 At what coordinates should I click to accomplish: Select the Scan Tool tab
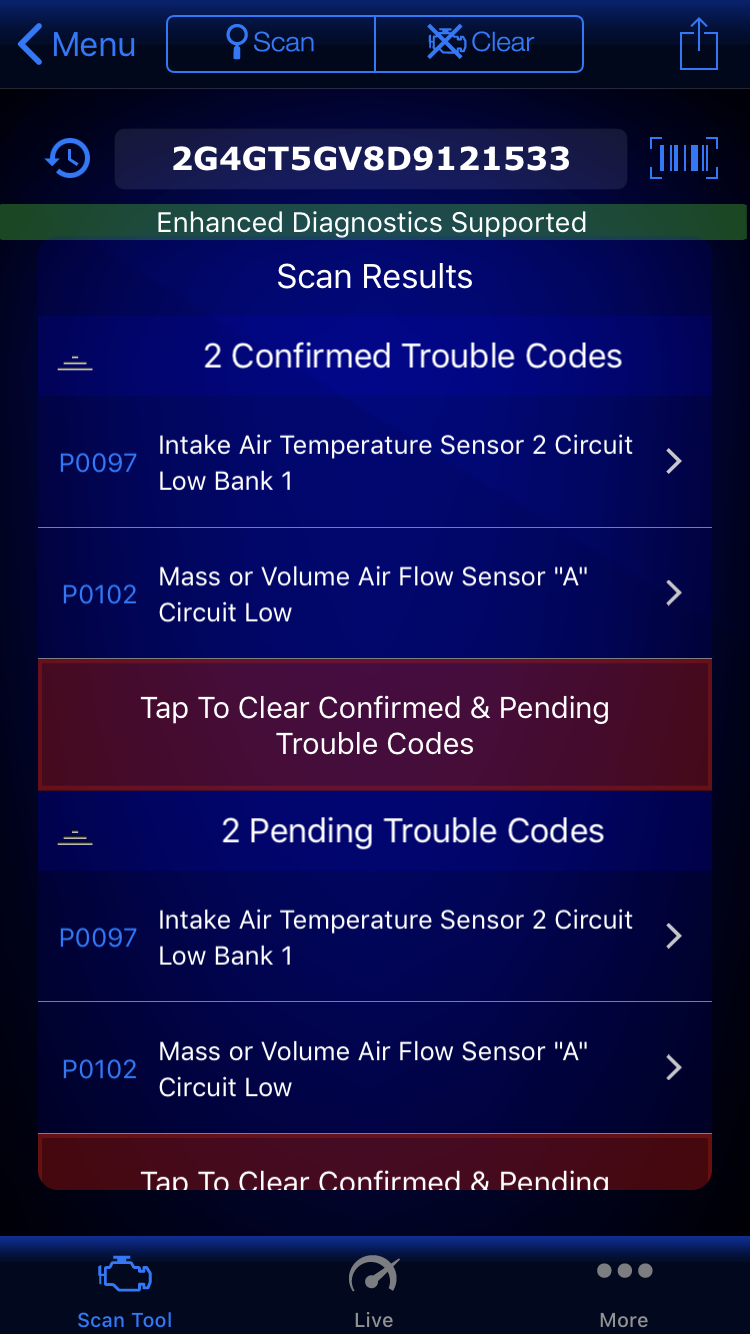point(125,1292)
